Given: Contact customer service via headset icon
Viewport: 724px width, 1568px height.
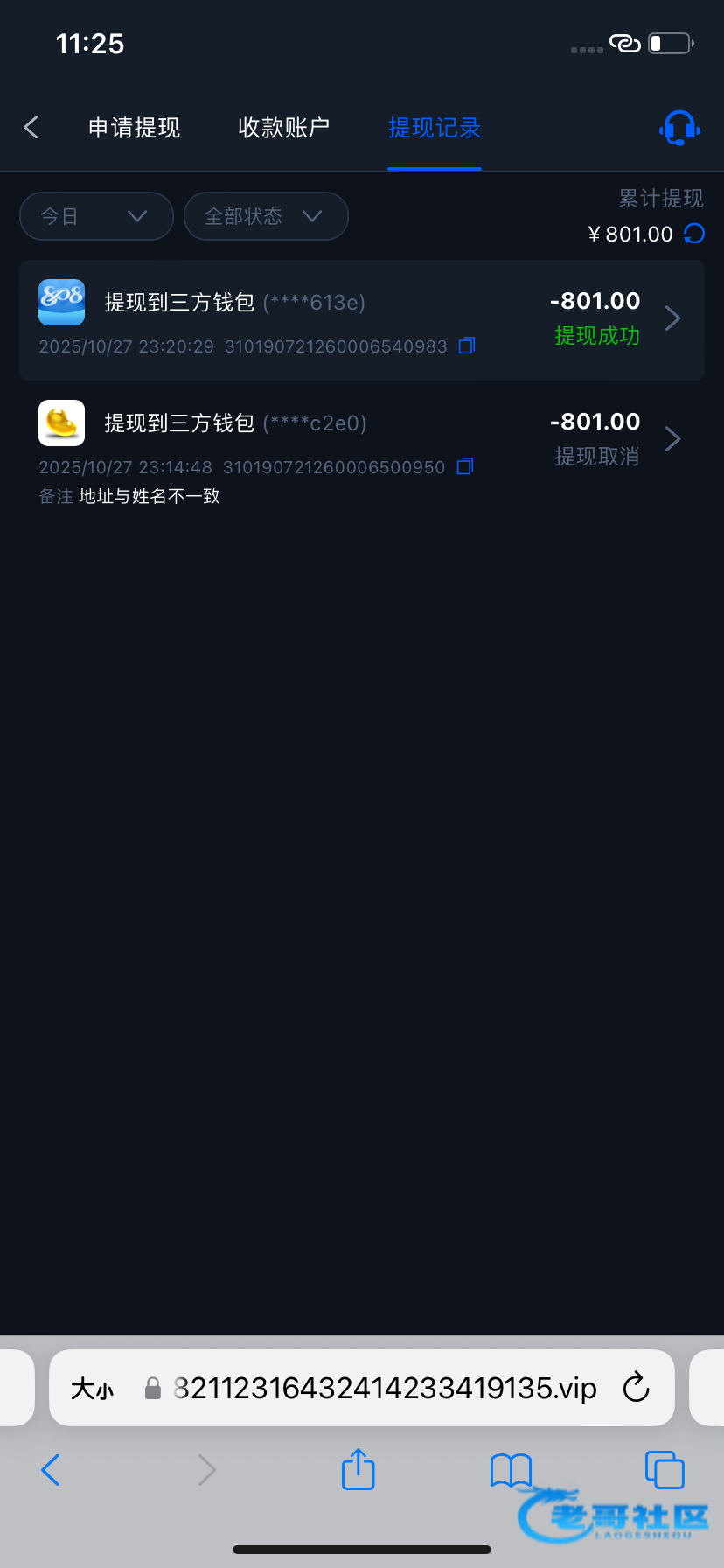Looking at the screenshot, I should click(x=679, y=128).
